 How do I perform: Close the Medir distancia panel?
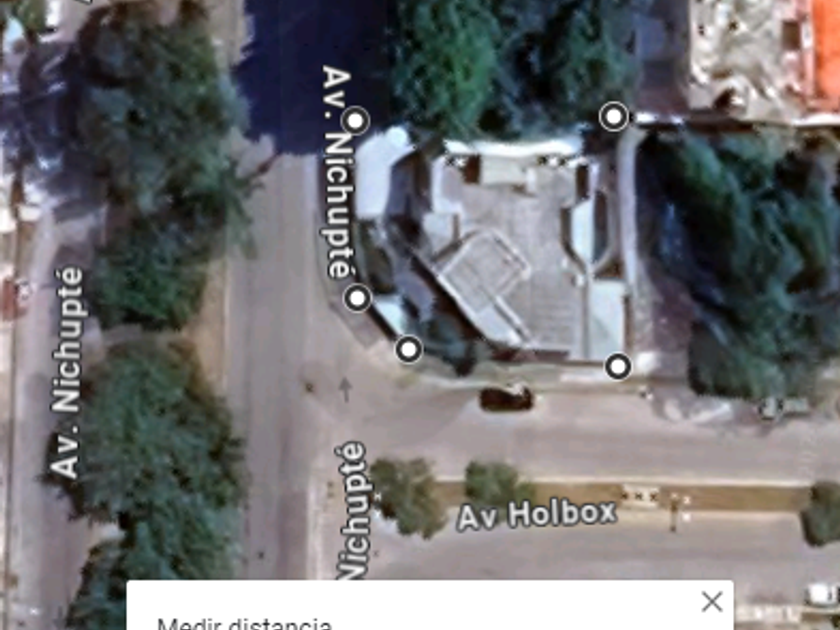(711, 602)
